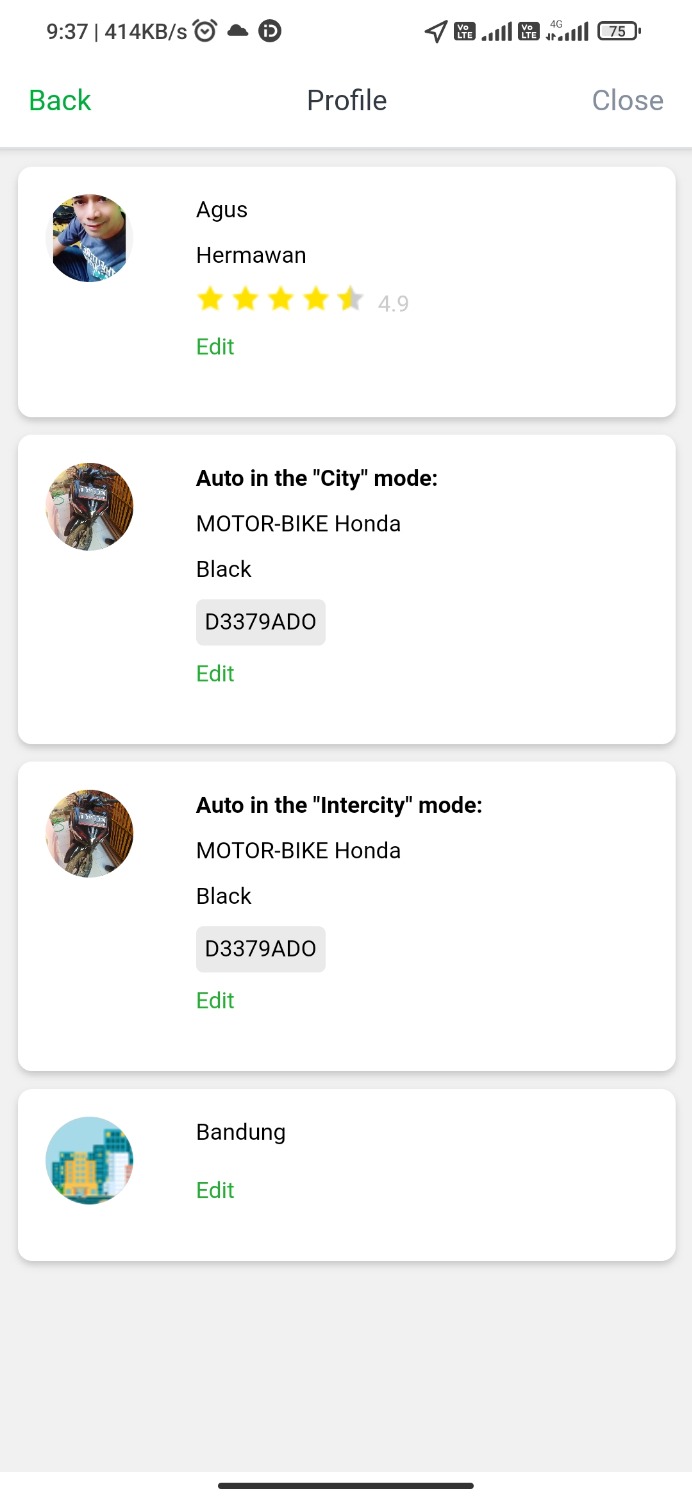Edit Agus Hermawan's name details
The image size is (692, 1500).
(x=215, y=347)
